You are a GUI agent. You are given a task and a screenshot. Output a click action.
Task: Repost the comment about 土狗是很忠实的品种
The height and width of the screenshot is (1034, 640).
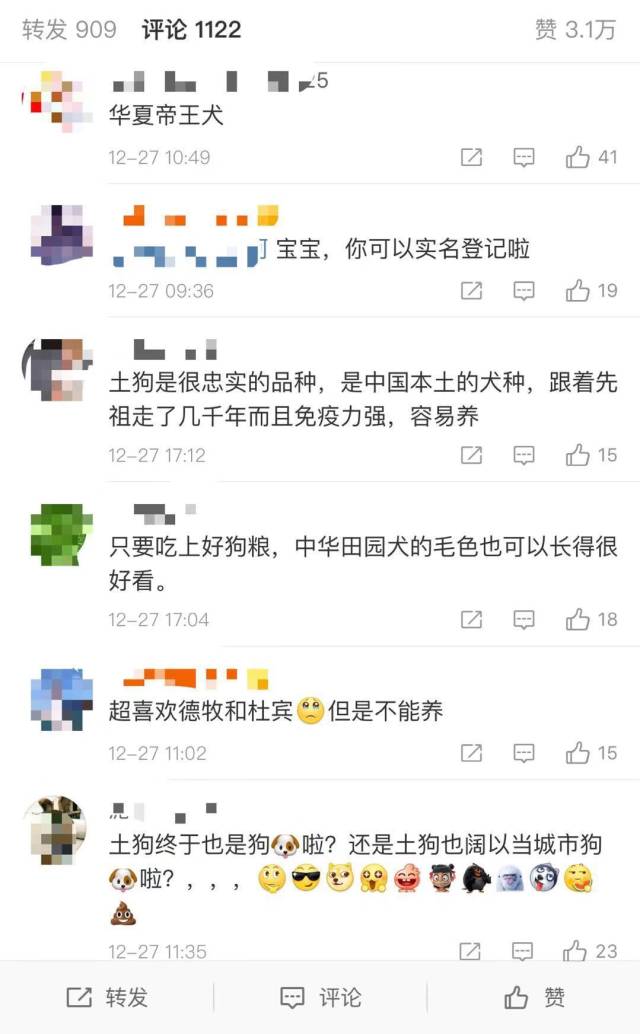coord(471,455)
